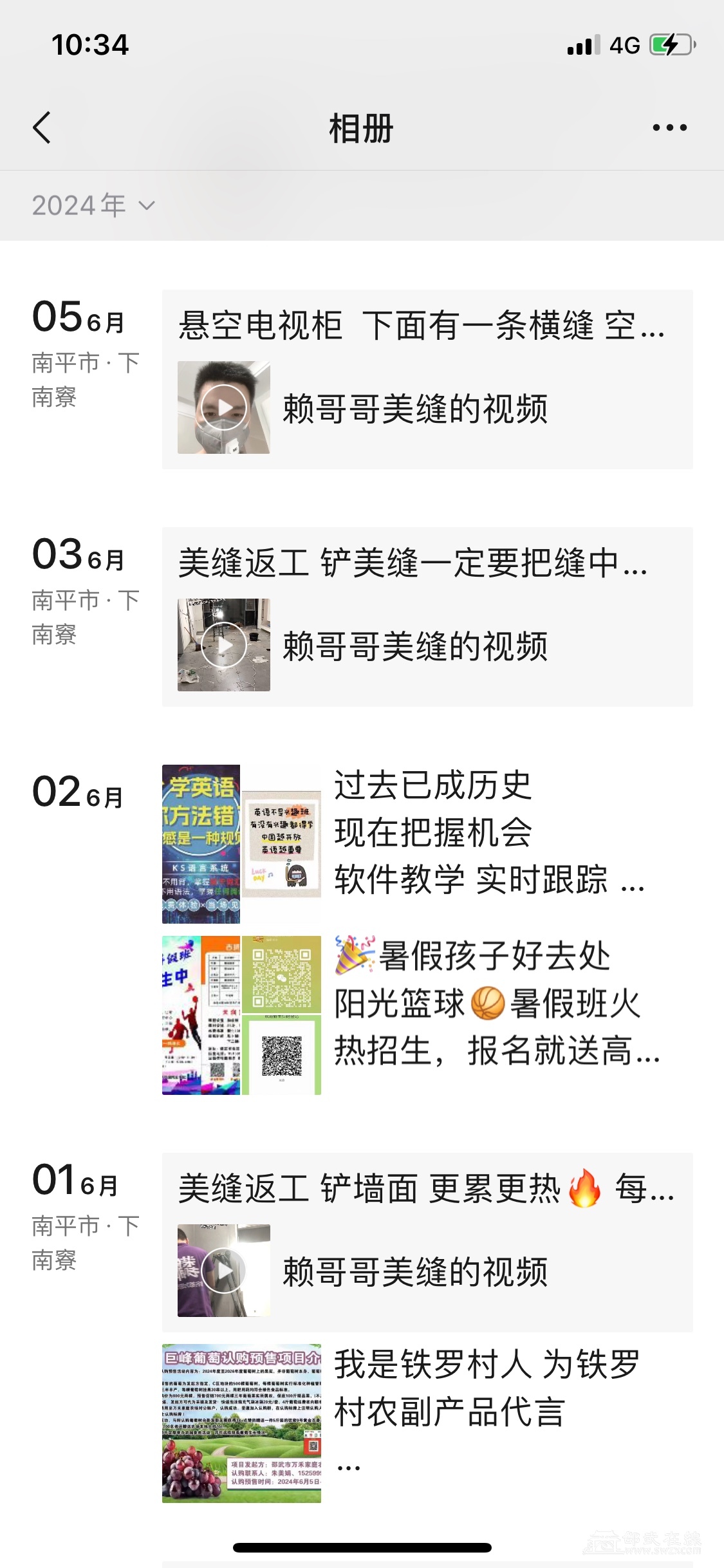724x1568 pixels.
Task: Open the 美缝返工 铲美缝 video post
Action: [427, 617]
